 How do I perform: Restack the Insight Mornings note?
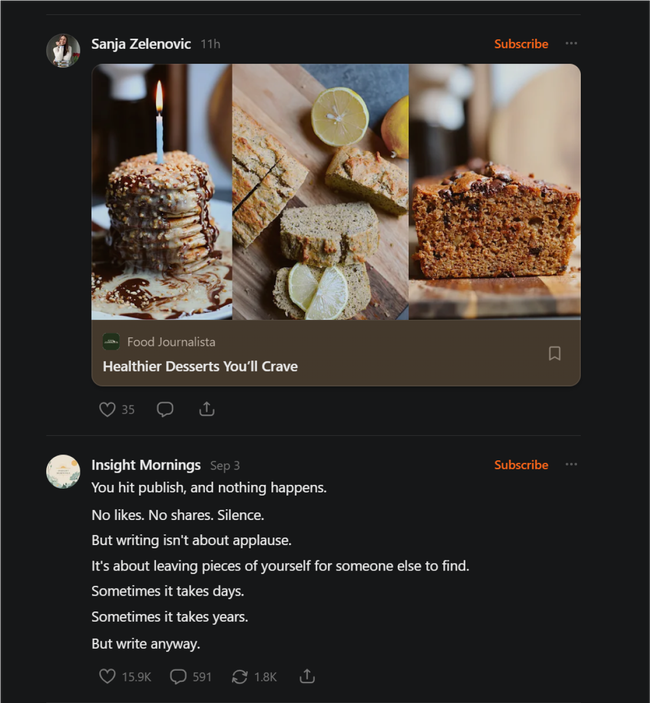(240, 677)
